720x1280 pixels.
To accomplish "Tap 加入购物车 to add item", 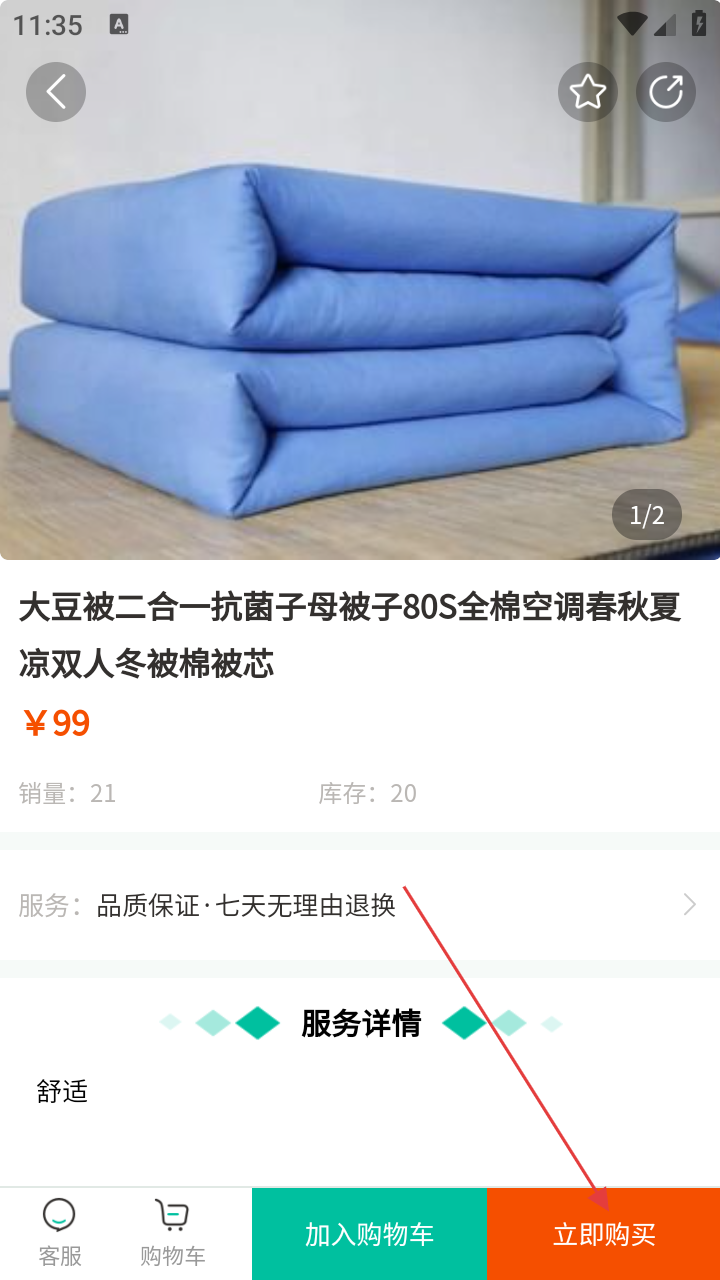I will tap(369, 1234).
